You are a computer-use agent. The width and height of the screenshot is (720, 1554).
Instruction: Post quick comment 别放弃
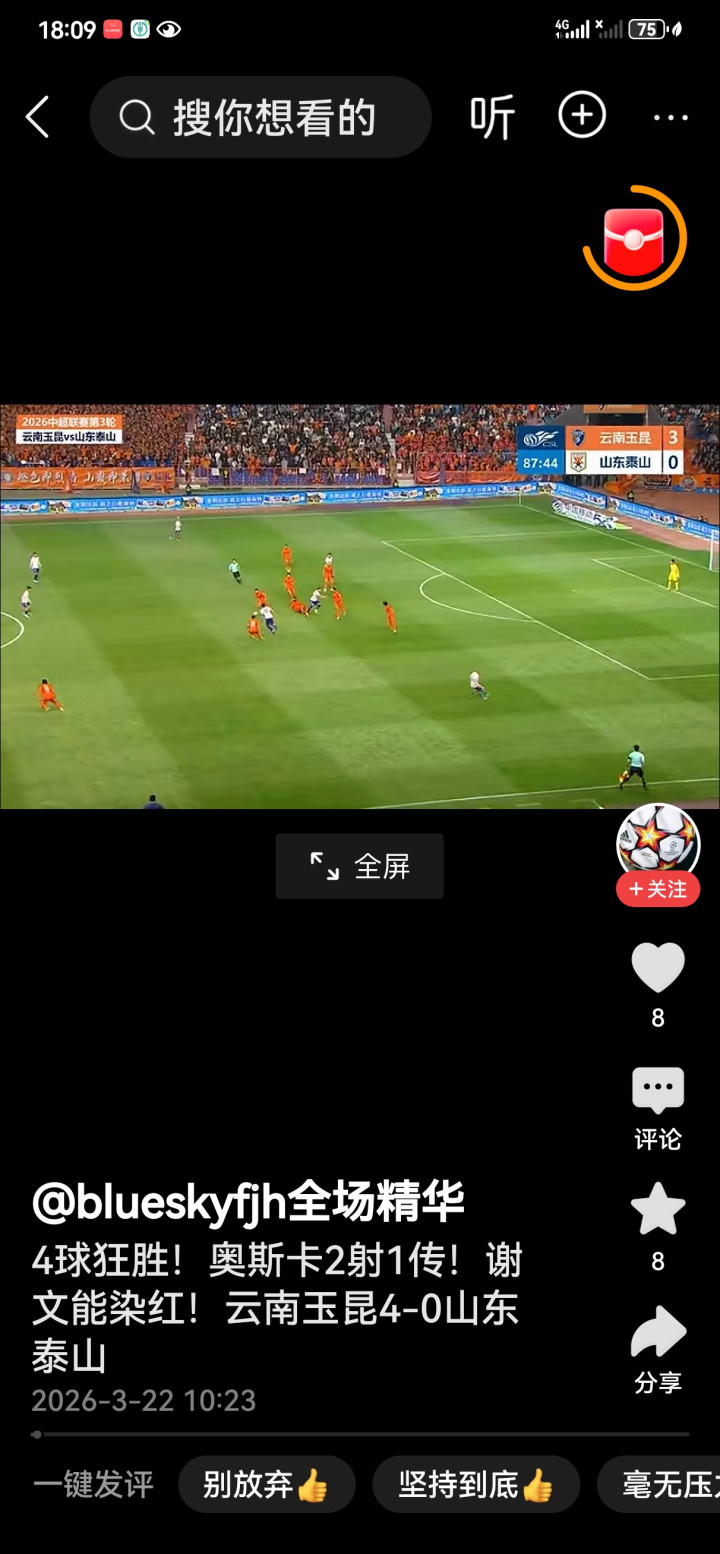click(266, 1484)
